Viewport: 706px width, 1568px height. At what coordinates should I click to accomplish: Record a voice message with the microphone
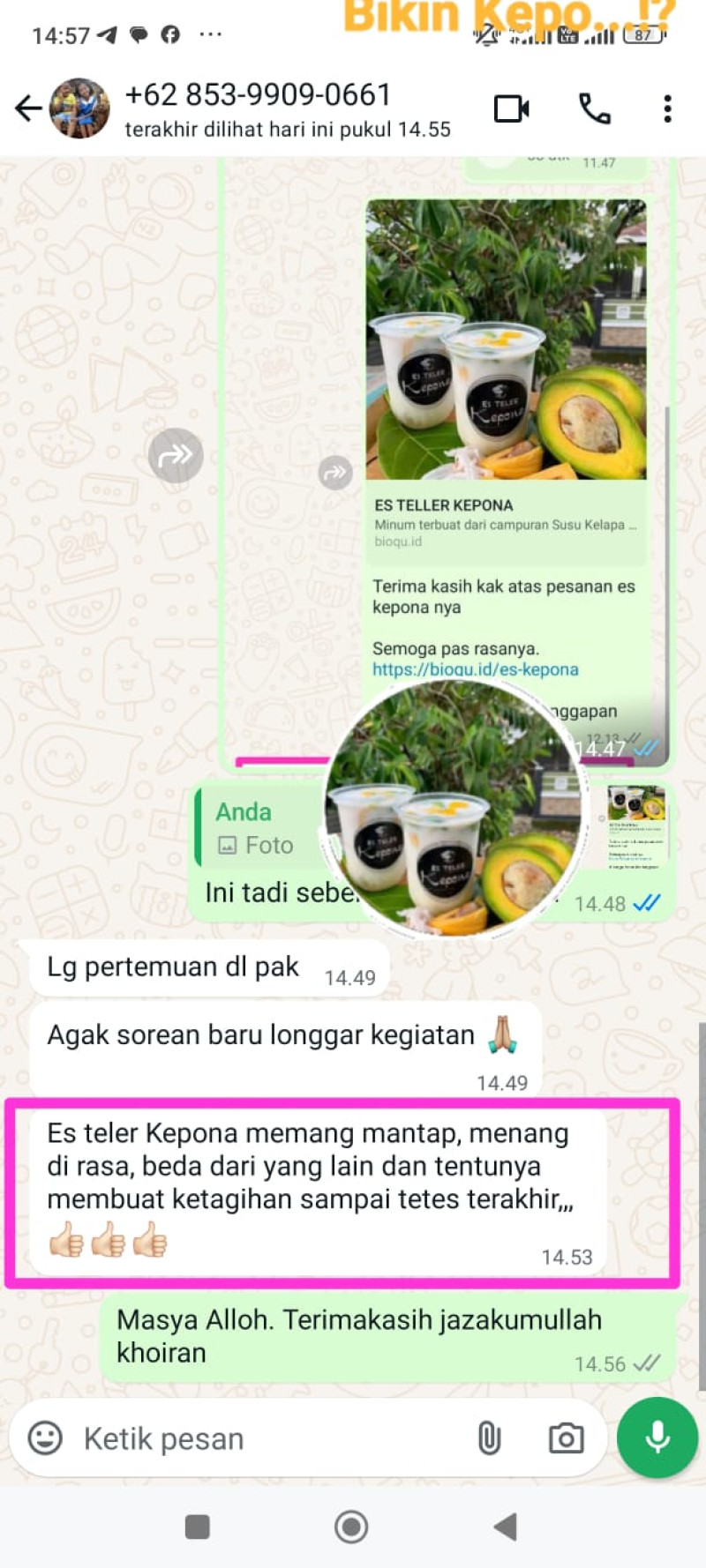tap(657, 1437)
